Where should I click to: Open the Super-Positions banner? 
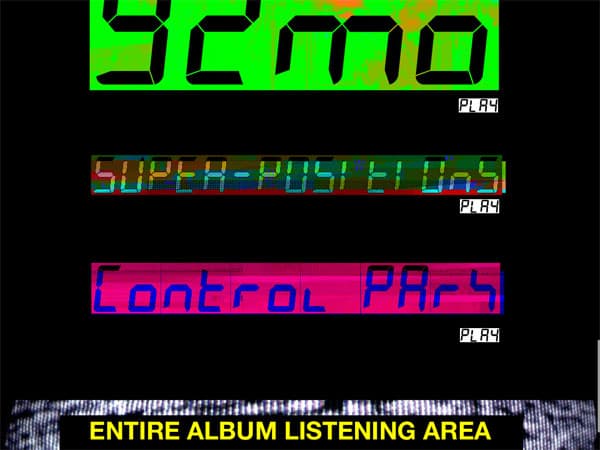coord(298,177)
